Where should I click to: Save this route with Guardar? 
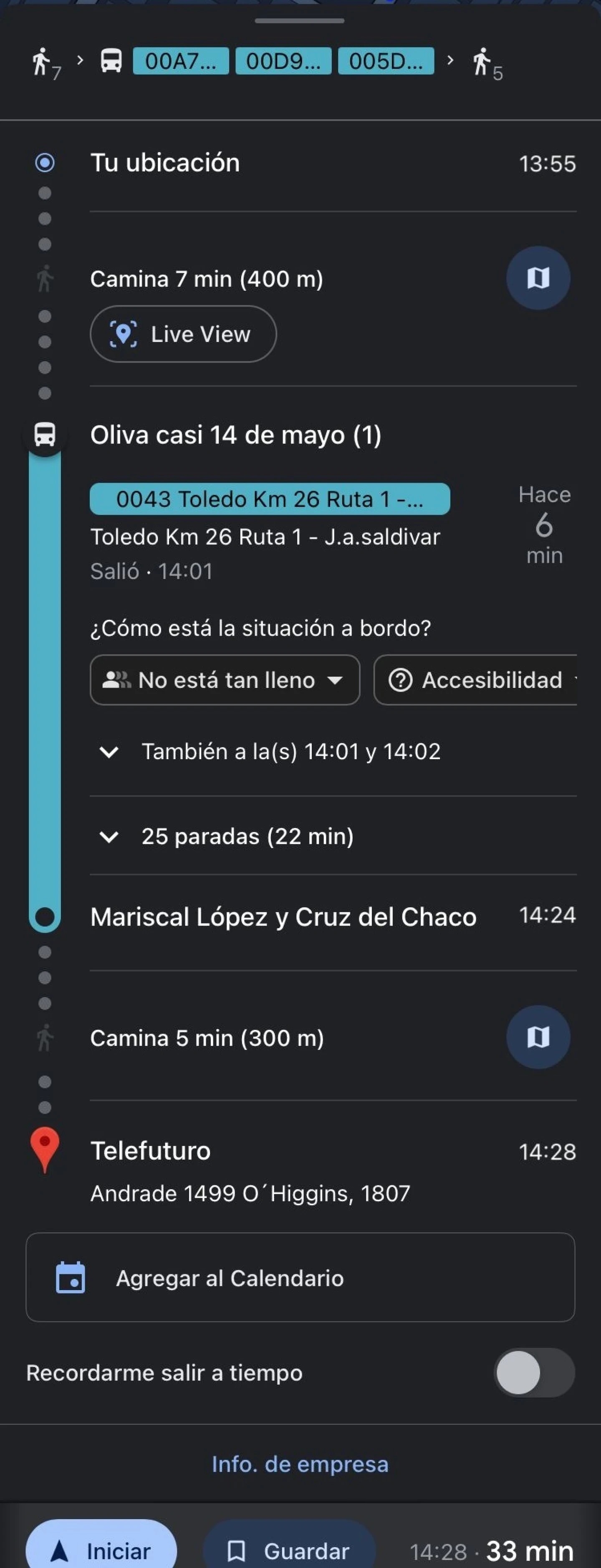(x=289, y=1550)
